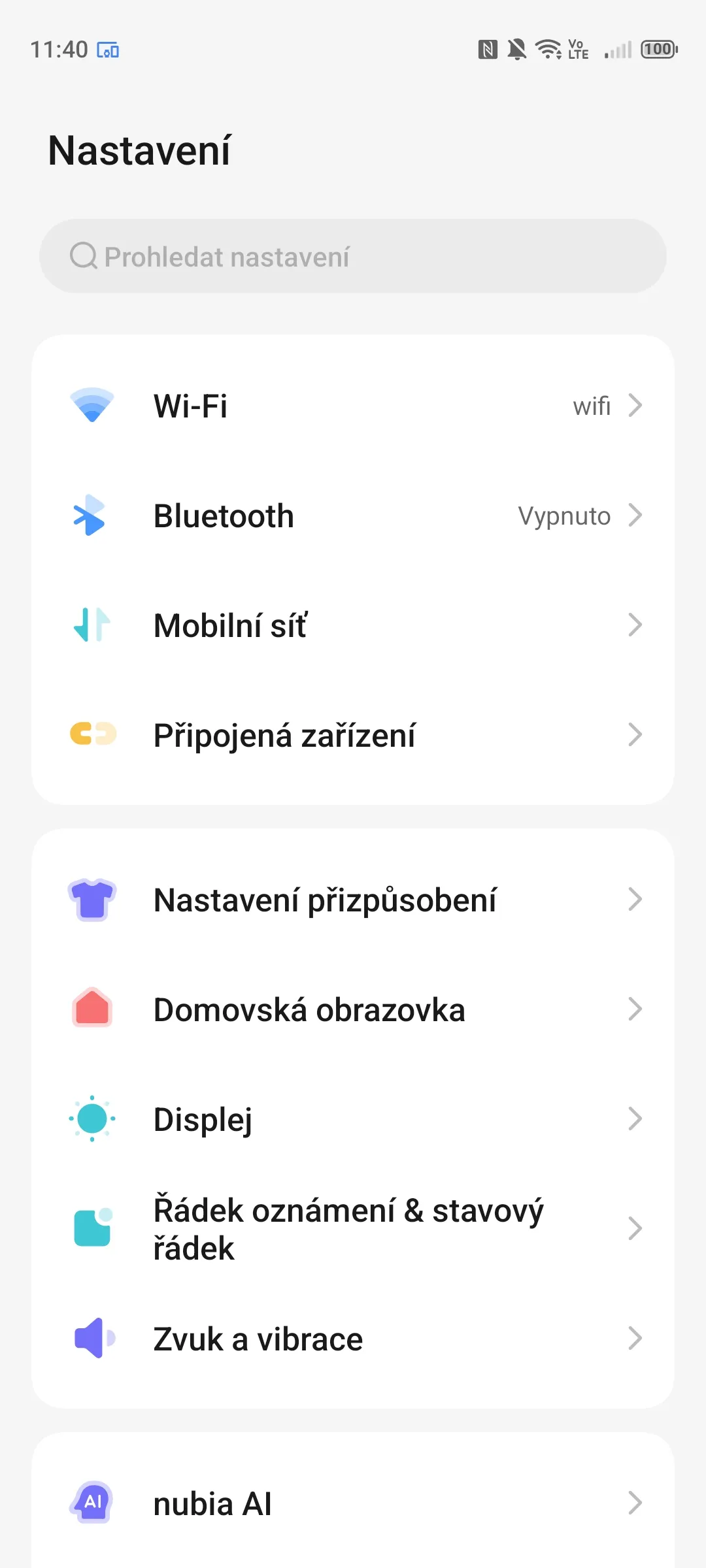Screen dimensions: 706x1568
Task: Open Připojená zařízení
Action: pyautogui.click(x=353, y=735)
